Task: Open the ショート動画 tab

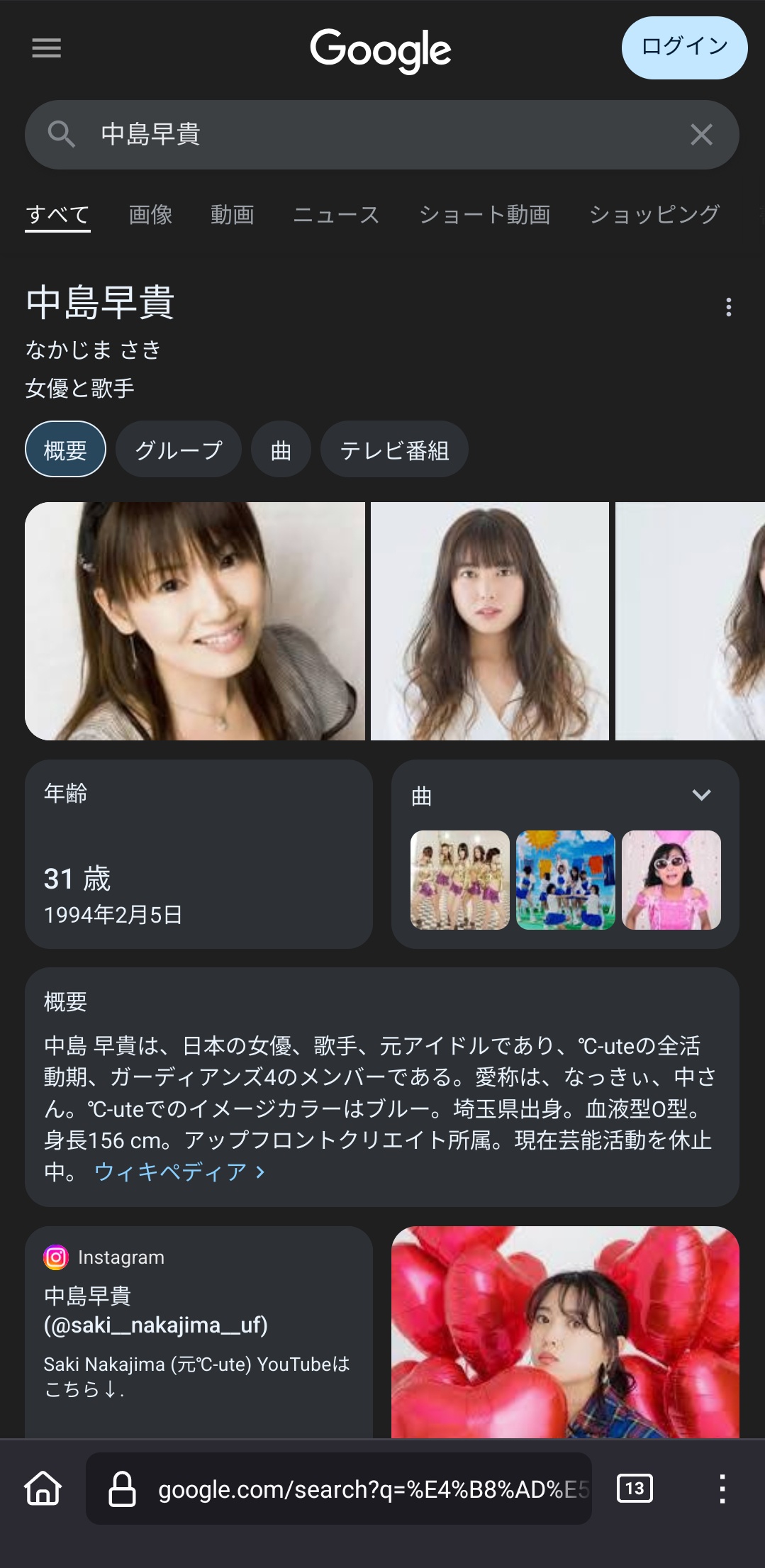Action: (484, 214)
